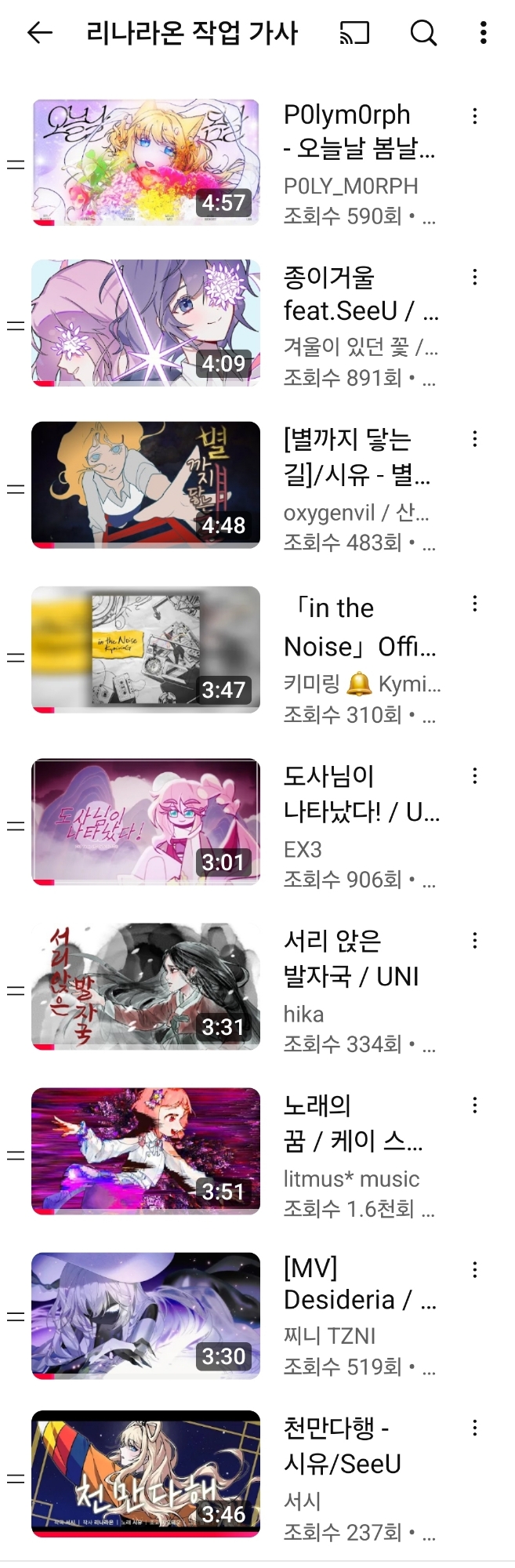Open the playlist overflow menu at top
Screen dimensions: 515x1568
point(483,33)
